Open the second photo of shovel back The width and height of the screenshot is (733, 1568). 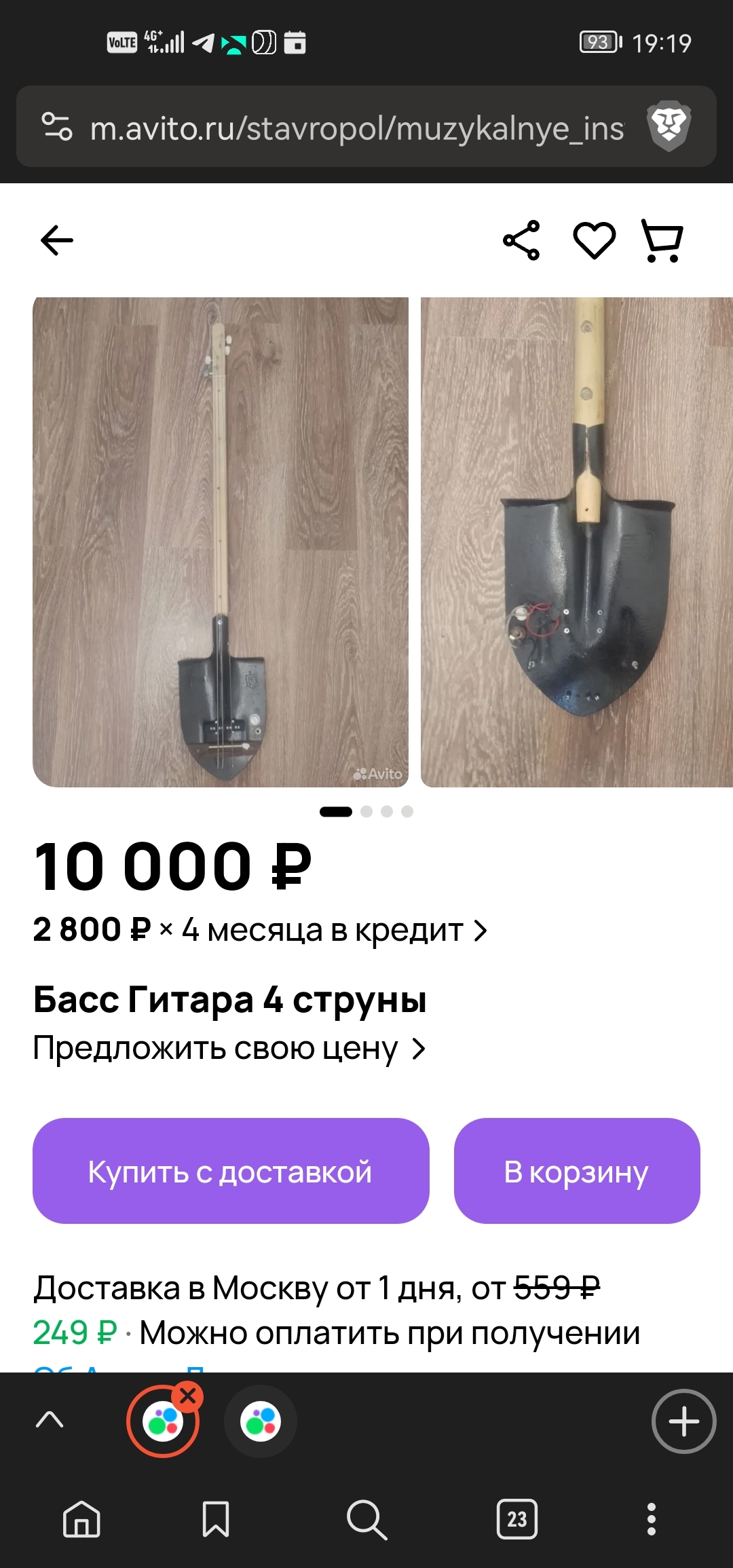(577, 542)
